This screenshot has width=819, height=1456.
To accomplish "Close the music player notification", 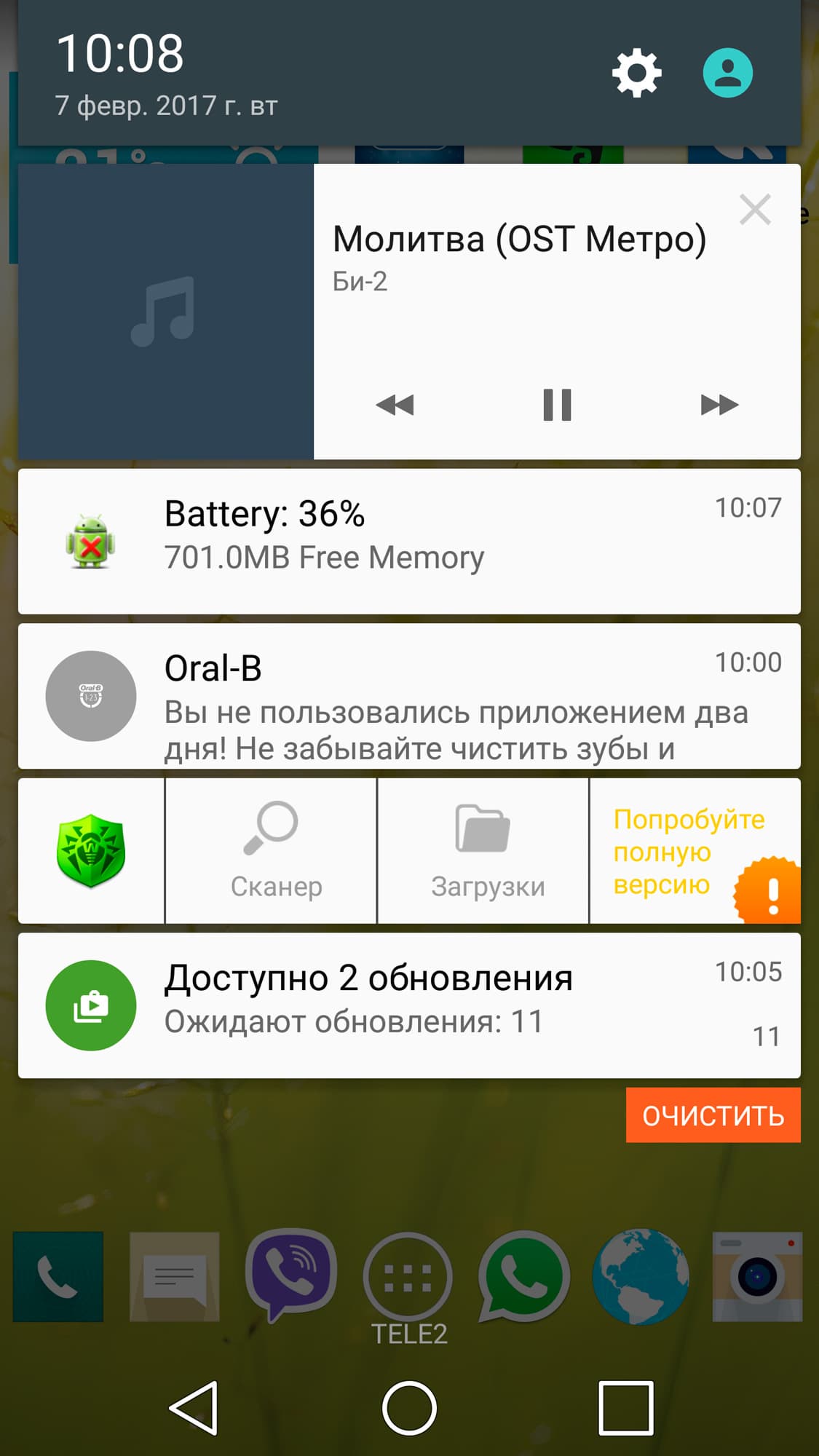I will pos(755,210).
